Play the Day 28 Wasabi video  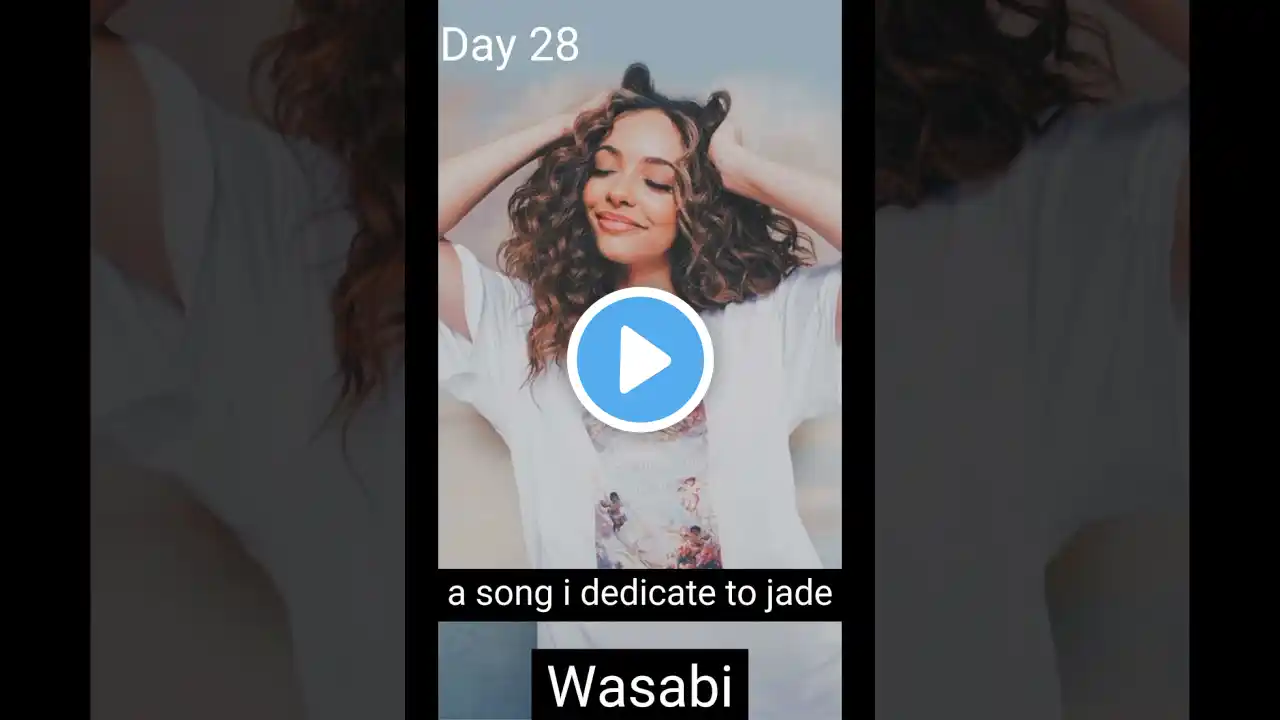click(x=640, y=360)
